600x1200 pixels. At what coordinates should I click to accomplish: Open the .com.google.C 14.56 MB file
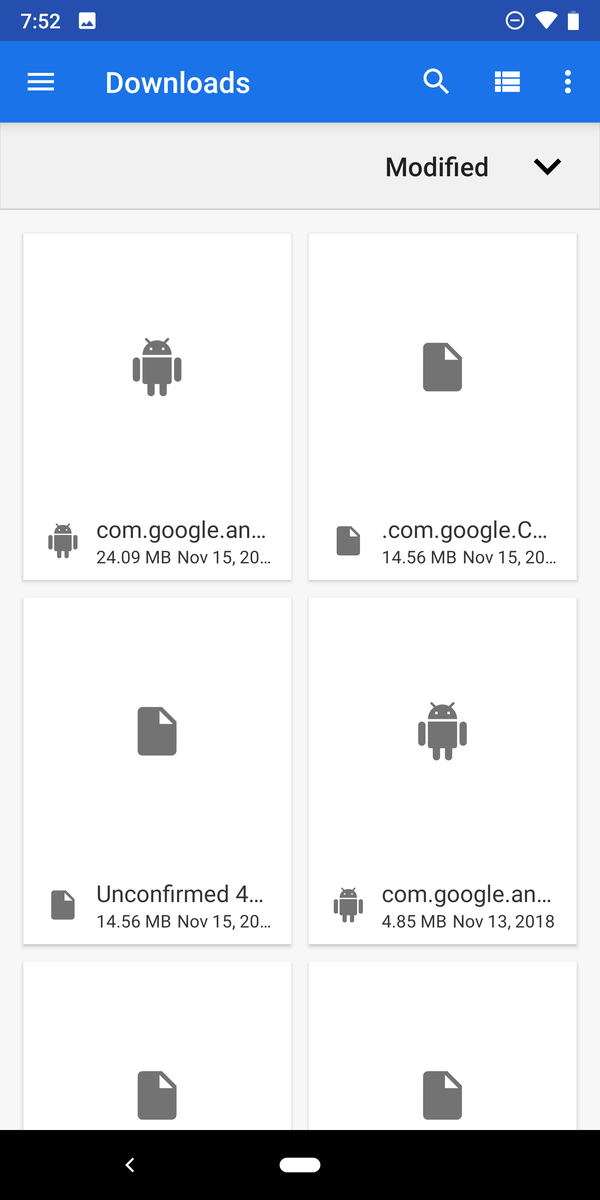442,406
